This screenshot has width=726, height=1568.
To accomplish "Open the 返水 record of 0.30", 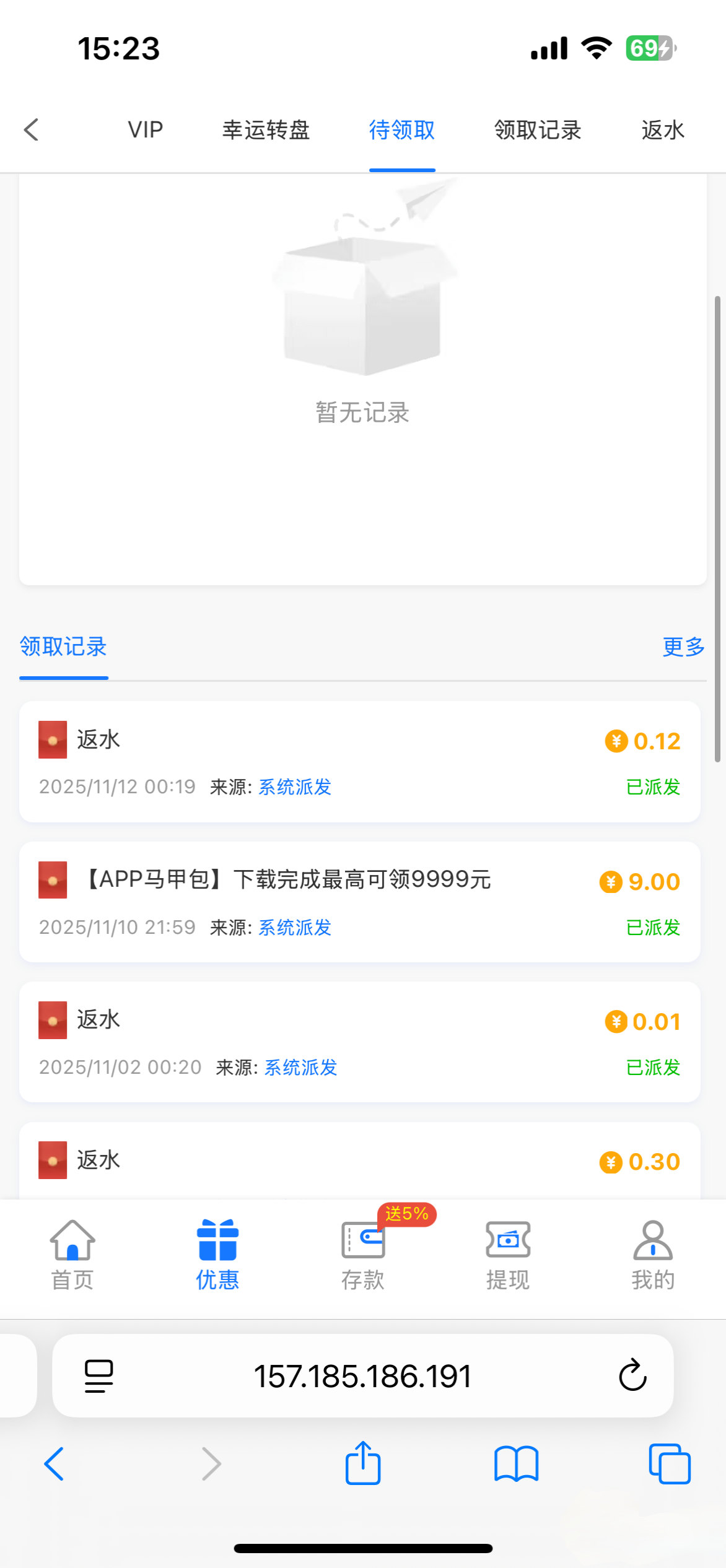I will pyautogui.click(x=359, y=1161).
